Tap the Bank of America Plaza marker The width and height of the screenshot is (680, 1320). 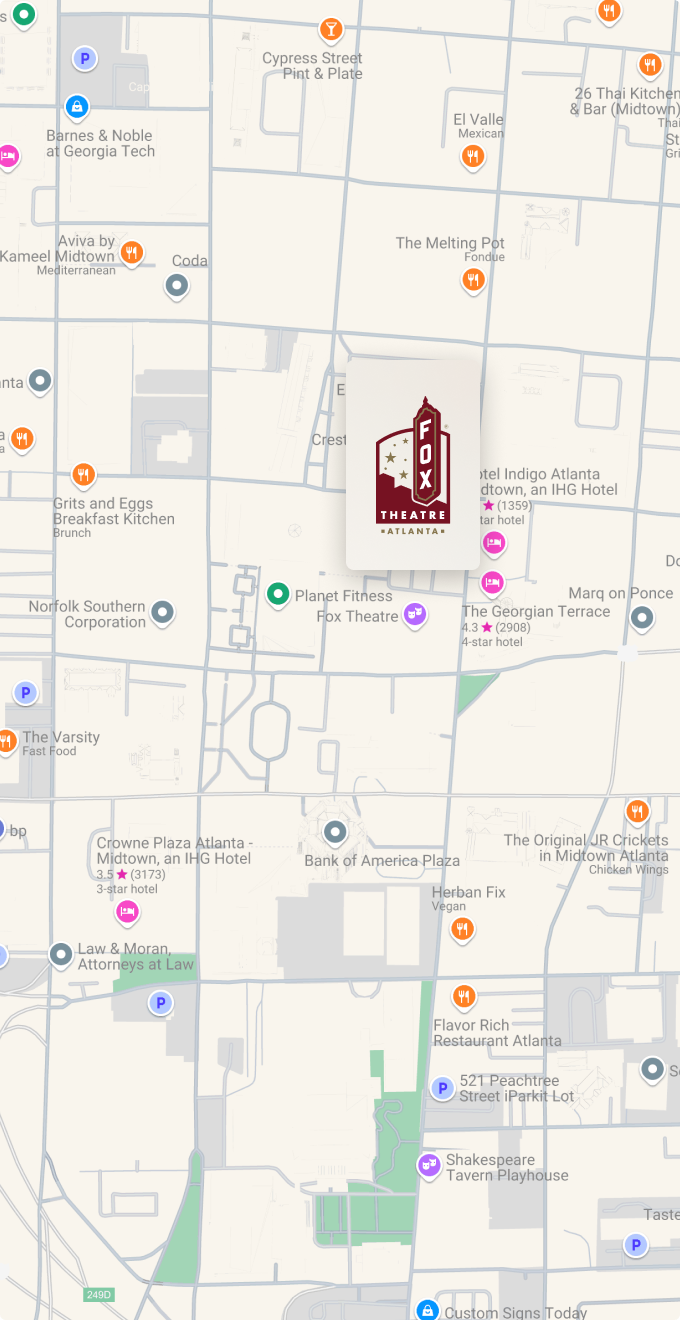pyautogui.click(x=335, y=831)
